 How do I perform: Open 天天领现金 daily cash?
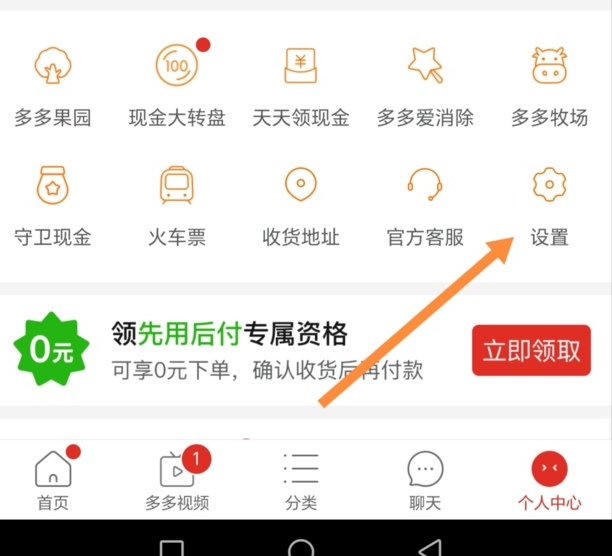(300, 84)
